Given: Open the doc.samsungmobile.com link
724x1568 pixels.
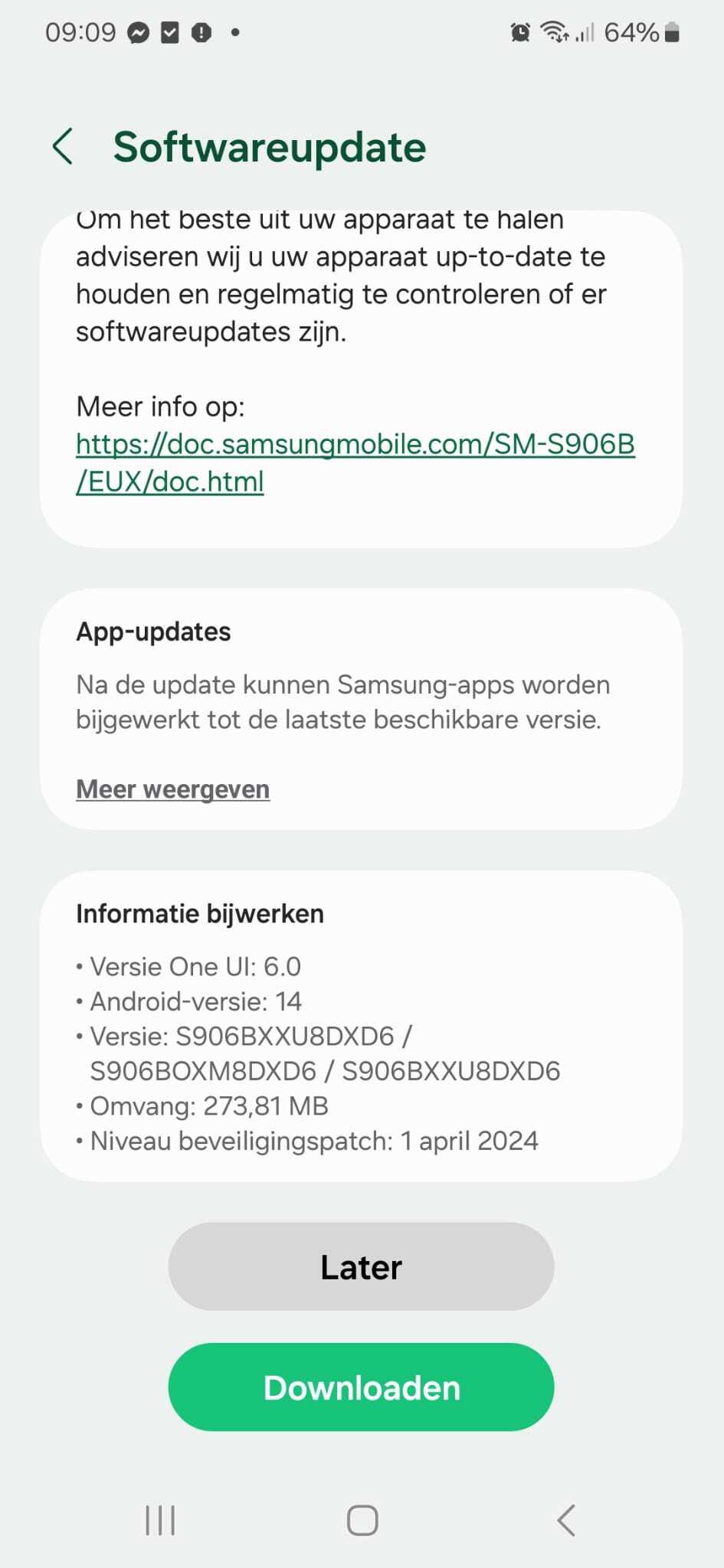Looking at the screenshot, I should tap(355, 445).
